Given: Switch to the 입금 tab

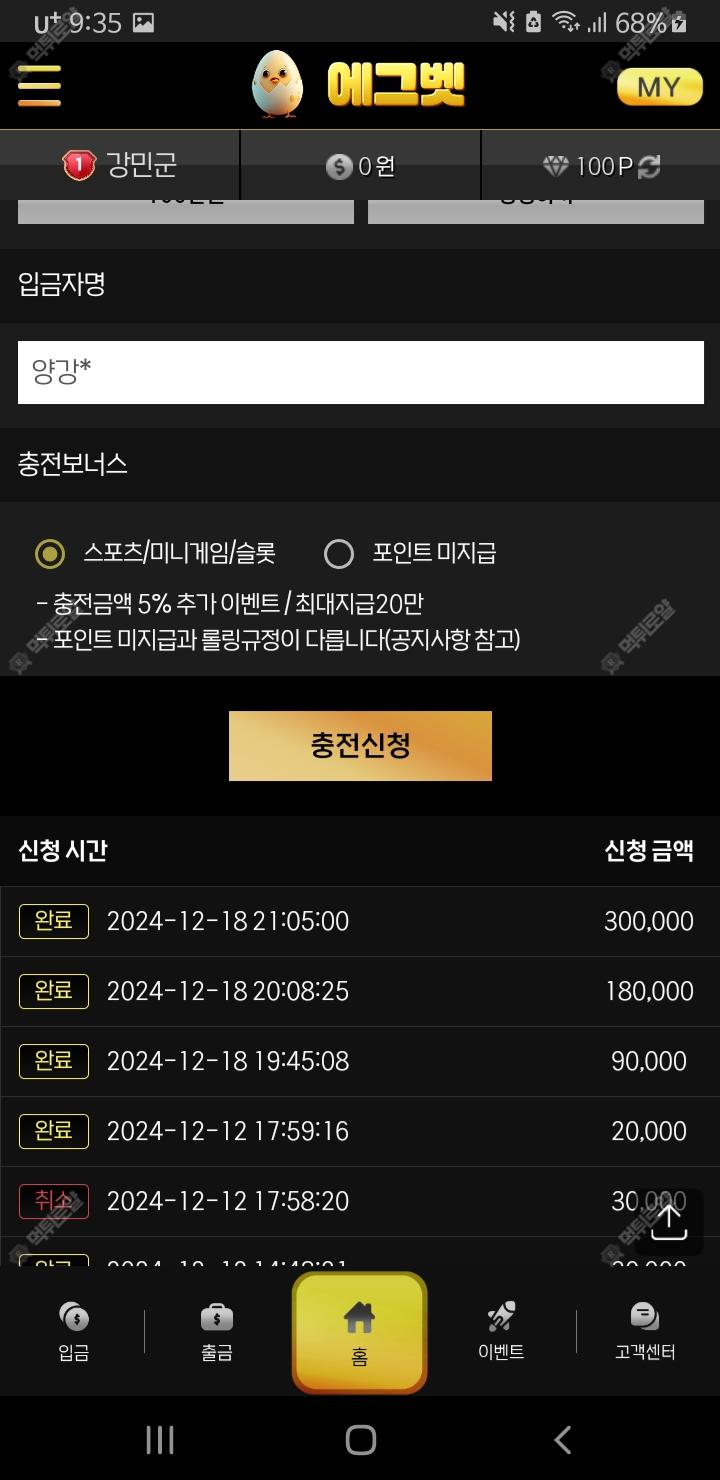Looking at the screenshot, I should pyautogui.click(x=74, y=1332).
